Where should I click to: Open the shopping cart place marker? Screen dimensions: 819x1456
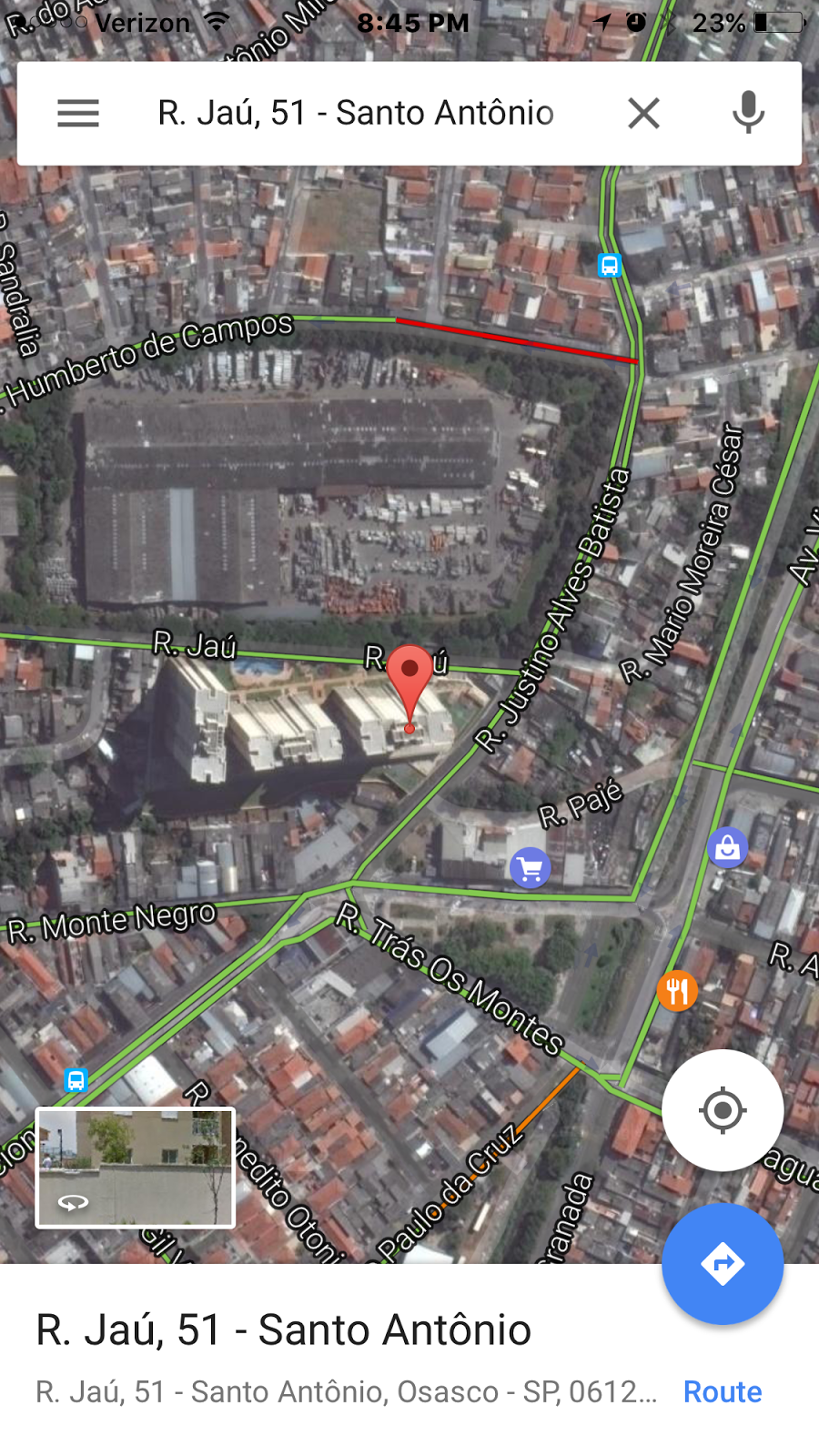530,868
